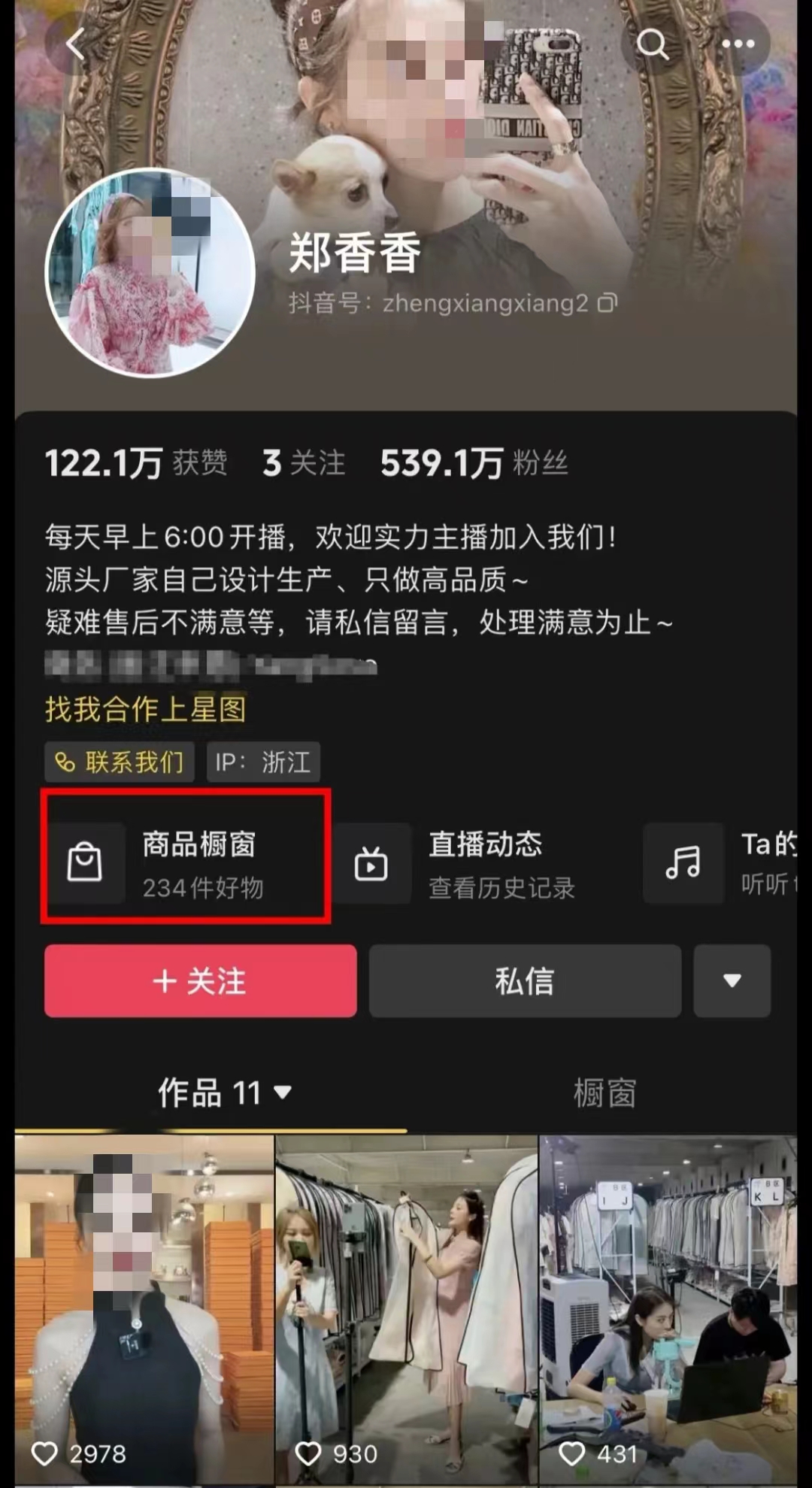Image resolution: width=812 pixels, height=1488 pixels.
Task: View the 539.1万 粉丝 followers list
Action: [474, 463]
